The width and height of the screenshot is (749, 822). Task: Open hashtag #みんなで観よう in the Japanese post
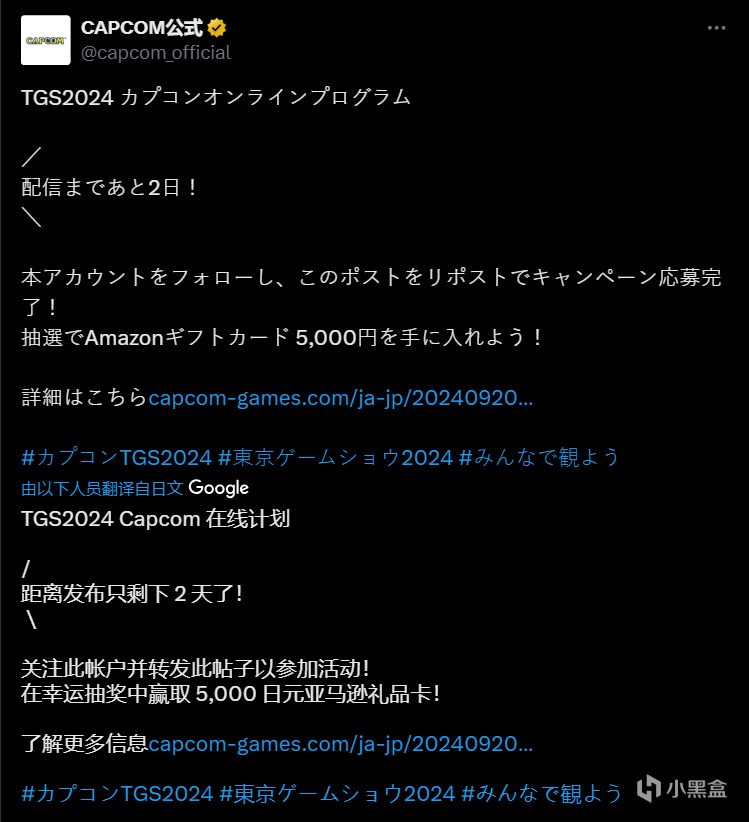(540, 457)
